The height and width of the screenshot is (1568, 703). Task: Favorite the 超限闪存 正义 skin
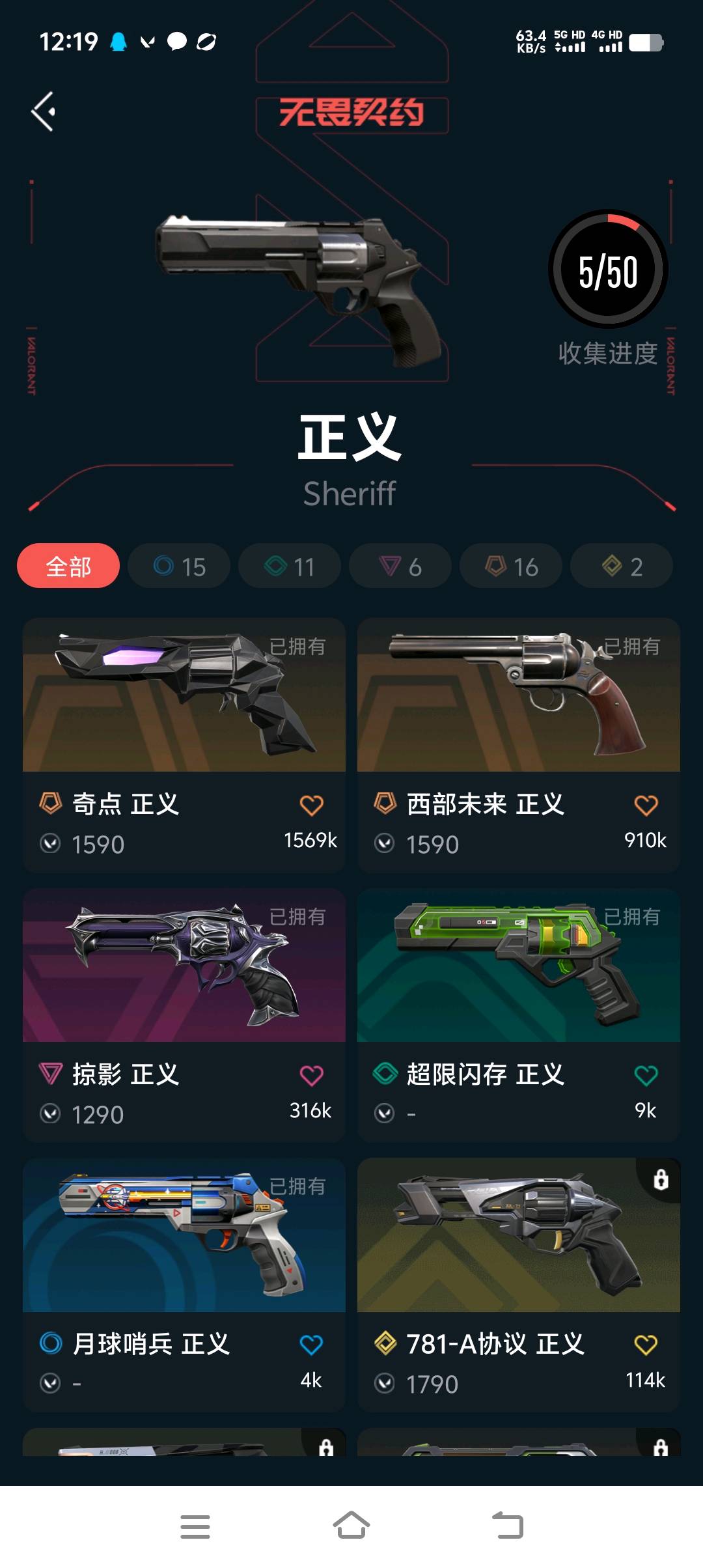coord(646,1075)
